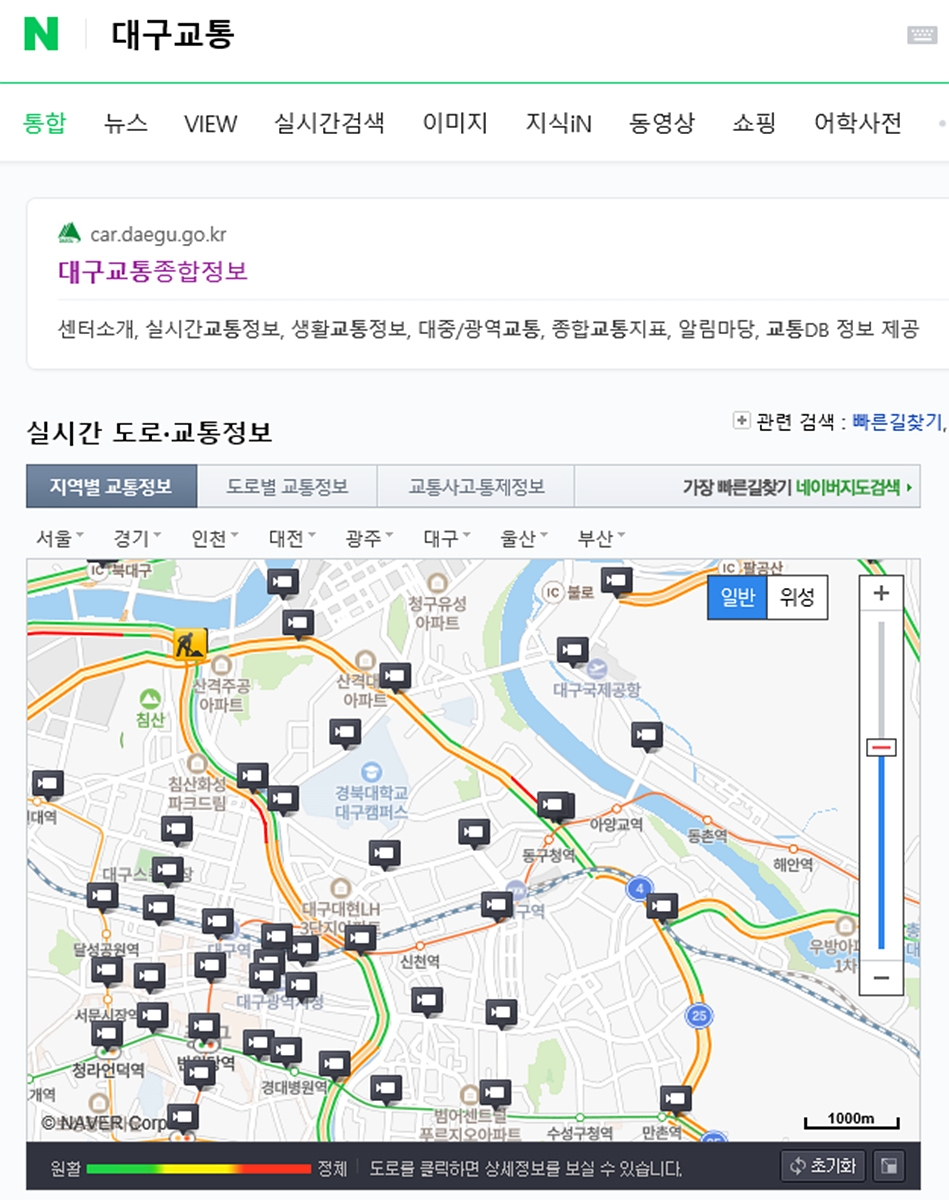
Task: Open the on-screen keyboard icon
Action: [921, 35]
